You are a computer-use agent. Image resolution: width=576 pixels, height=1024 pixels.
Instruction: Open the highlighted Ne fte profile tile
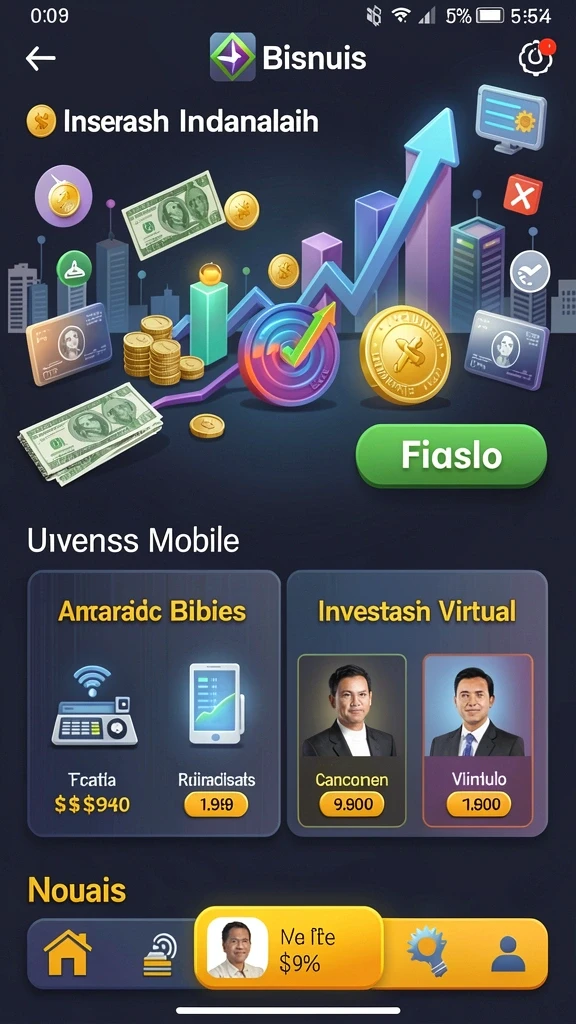pos(289,948)
